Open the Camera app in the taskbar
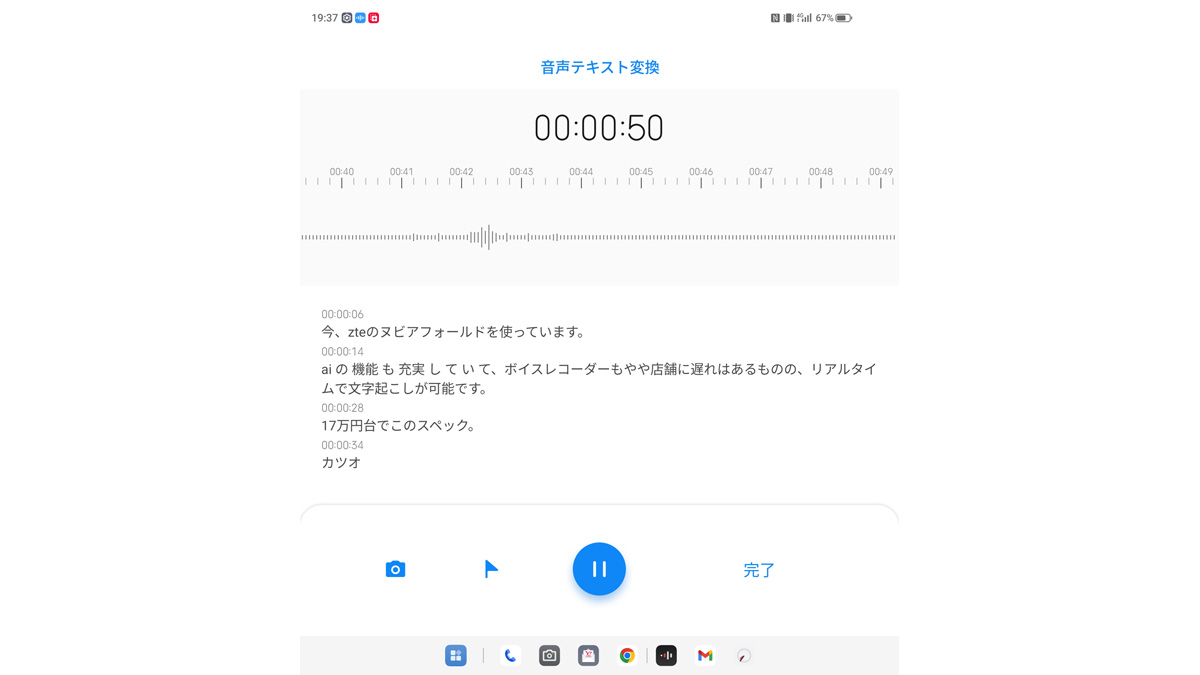1200x675 pixels. [549, 656]
